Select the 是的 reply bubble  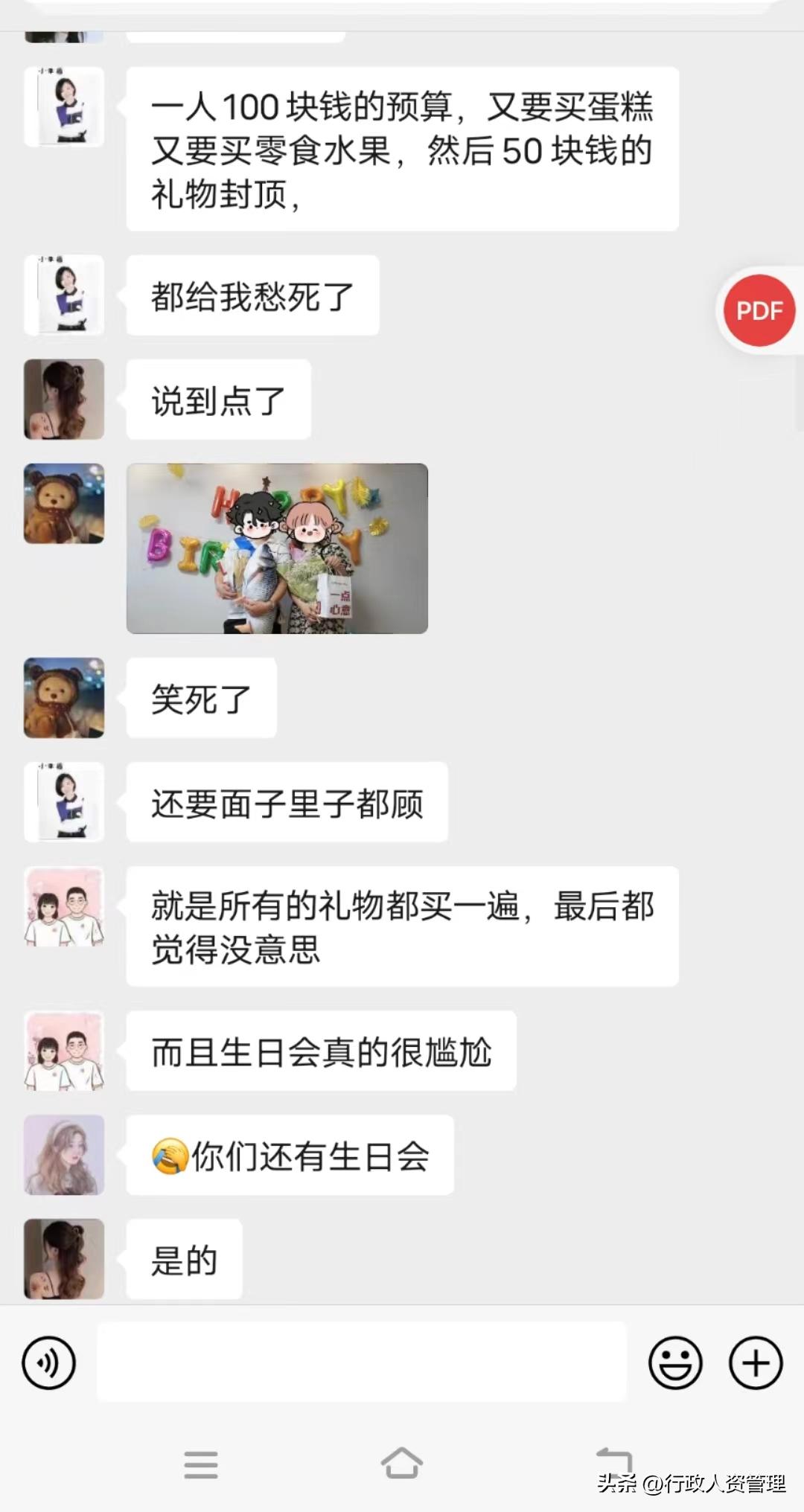(185, 1259)
